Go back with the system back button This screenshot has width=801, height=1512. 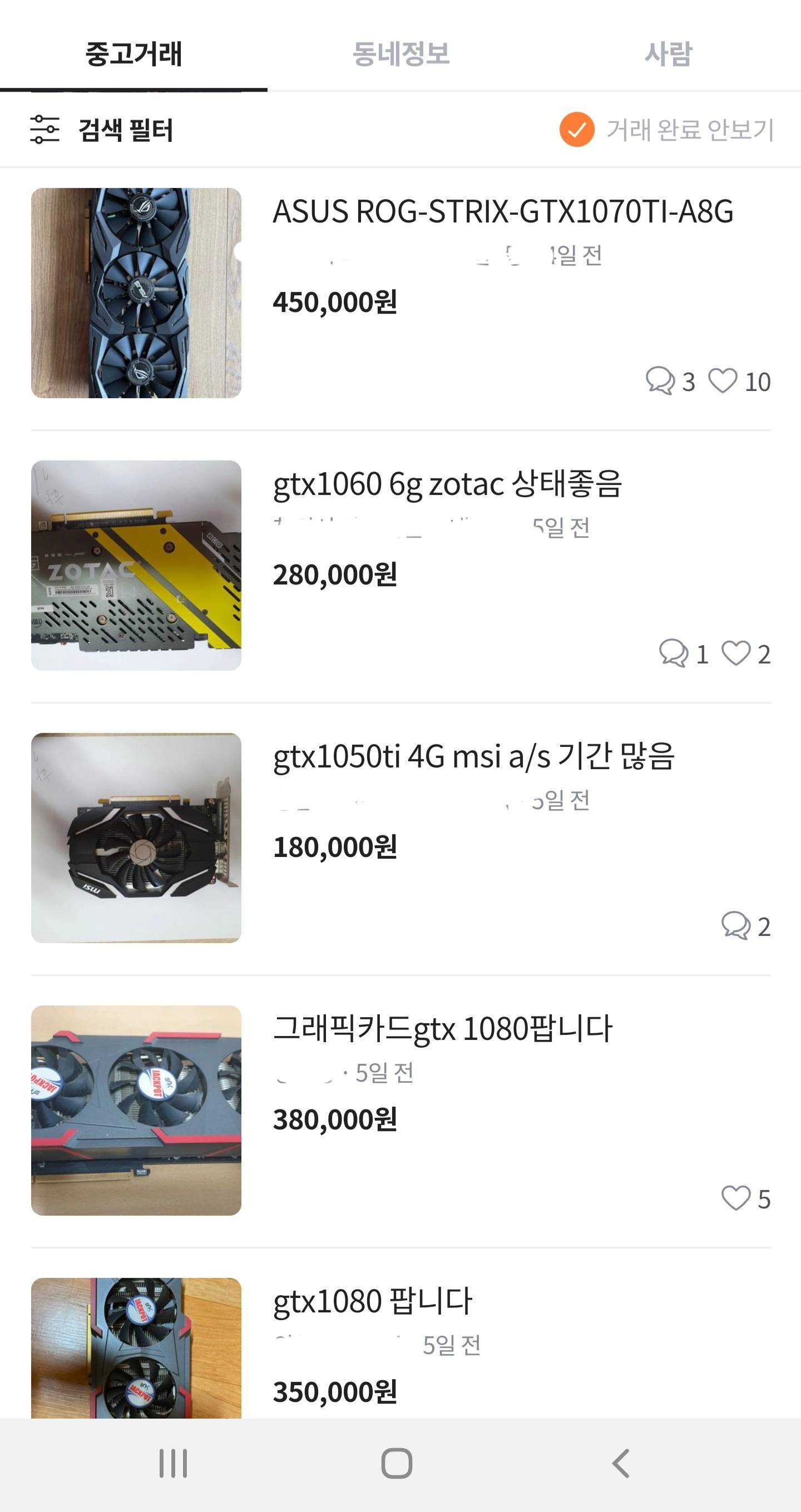tap(621, 1463)
